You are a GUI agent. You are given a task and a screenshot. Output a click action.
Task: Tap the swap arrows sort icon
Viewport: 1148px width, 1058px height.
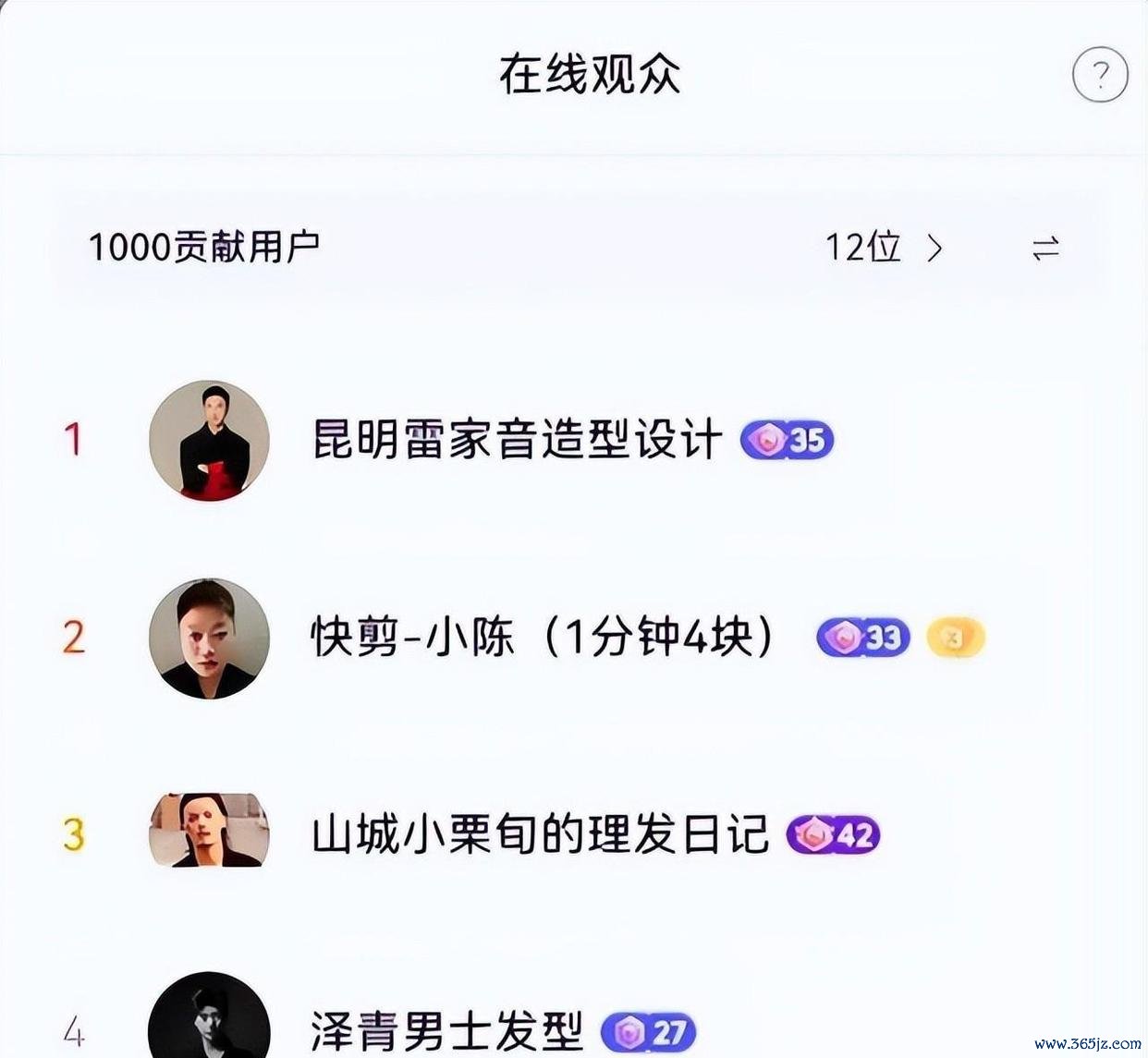coord(1045,248)
